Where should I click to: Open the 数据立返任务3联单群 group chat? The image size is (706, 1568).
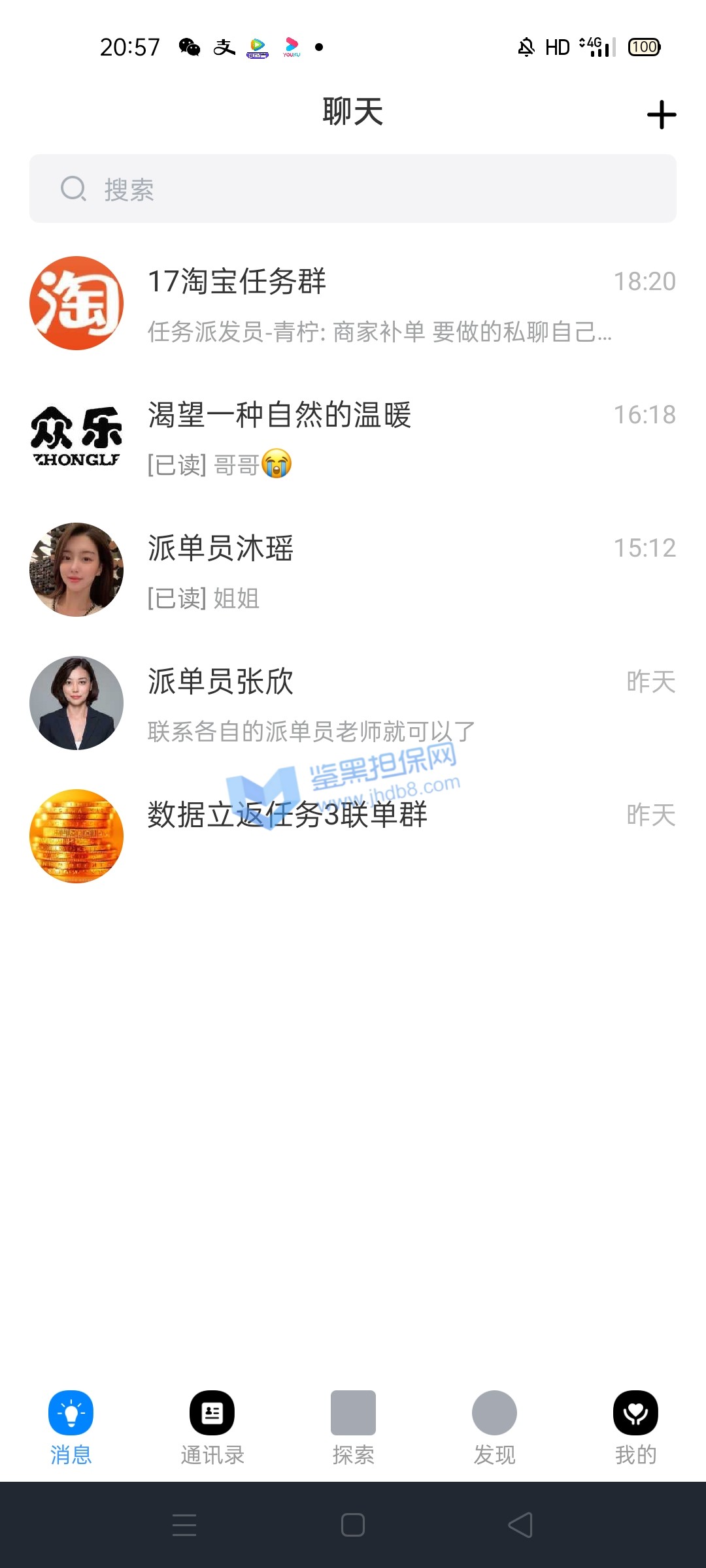pyautogui.click(x=353, y=836)
